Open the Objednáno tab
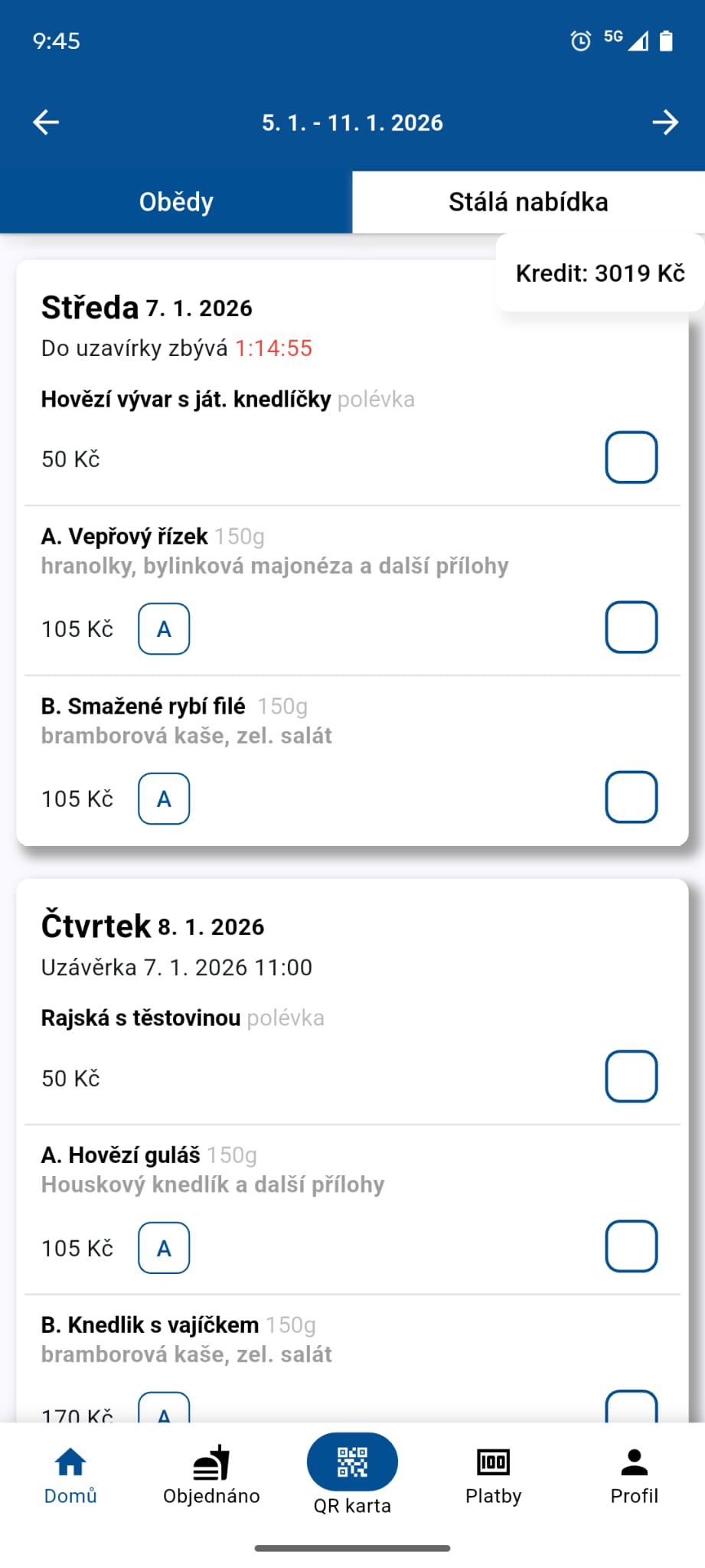The height and width of the screenshot is (1568, 705). pyautogui.click(x=211, y=1475)
